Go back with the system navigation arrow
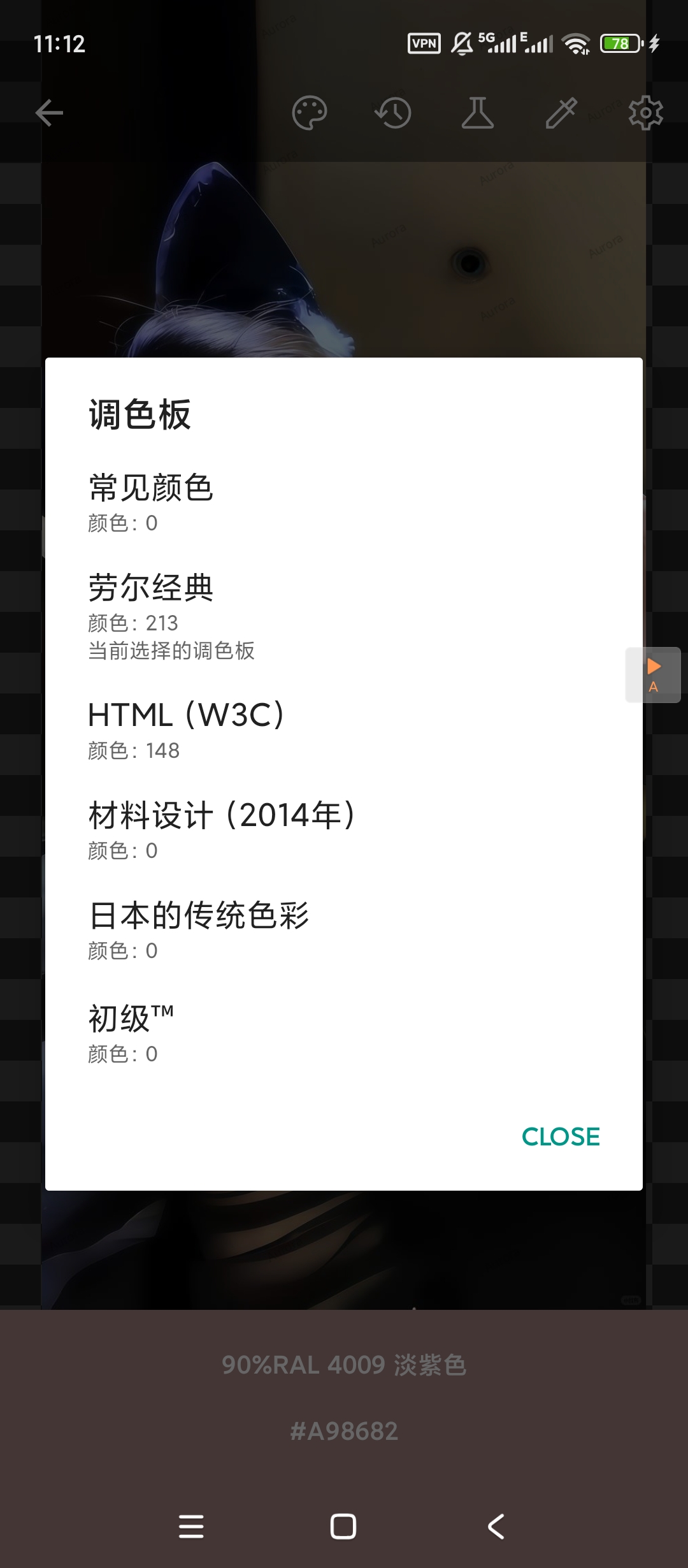The image size is (688, 1568). [496, 1527]
